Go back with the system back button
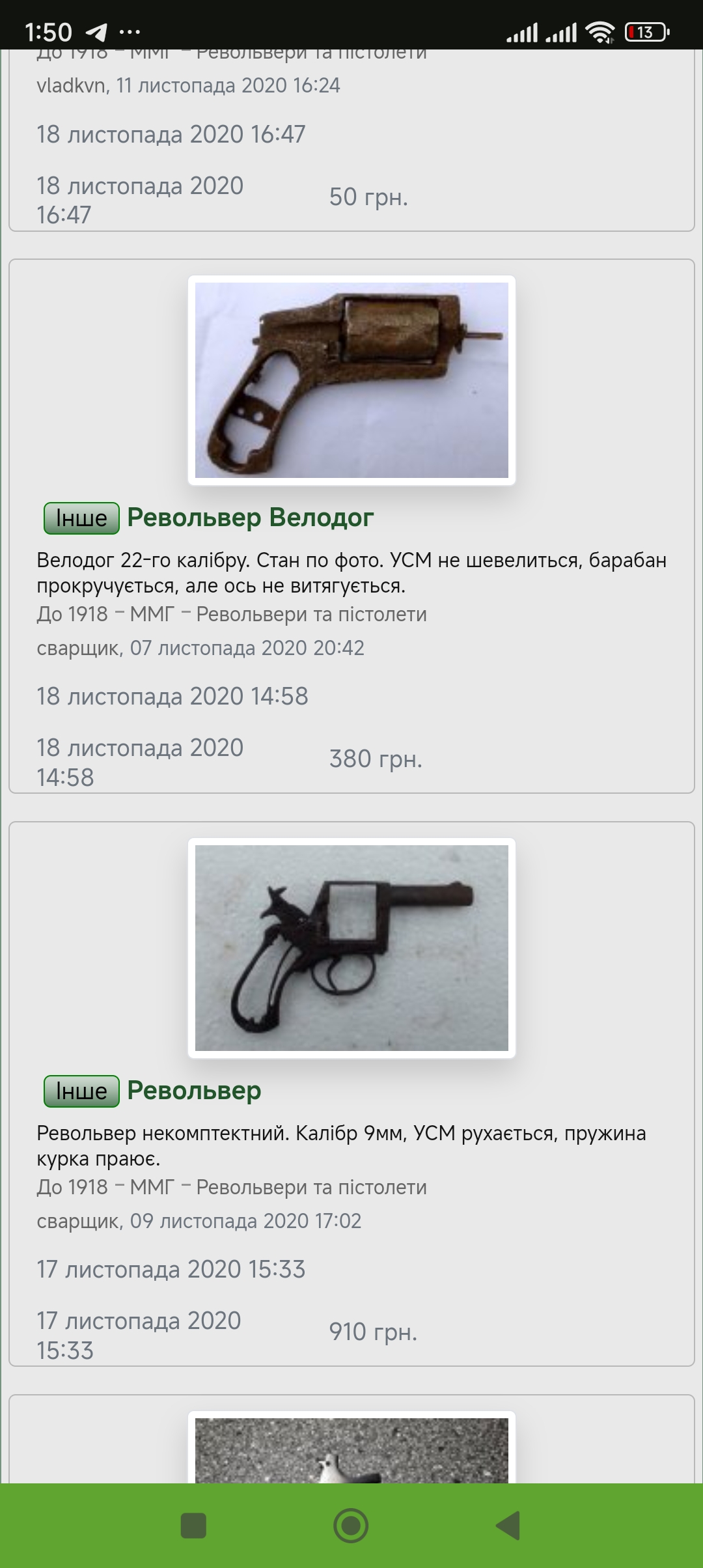Viewport: 703px width, 1568px height. click(x=508, y=1526)
